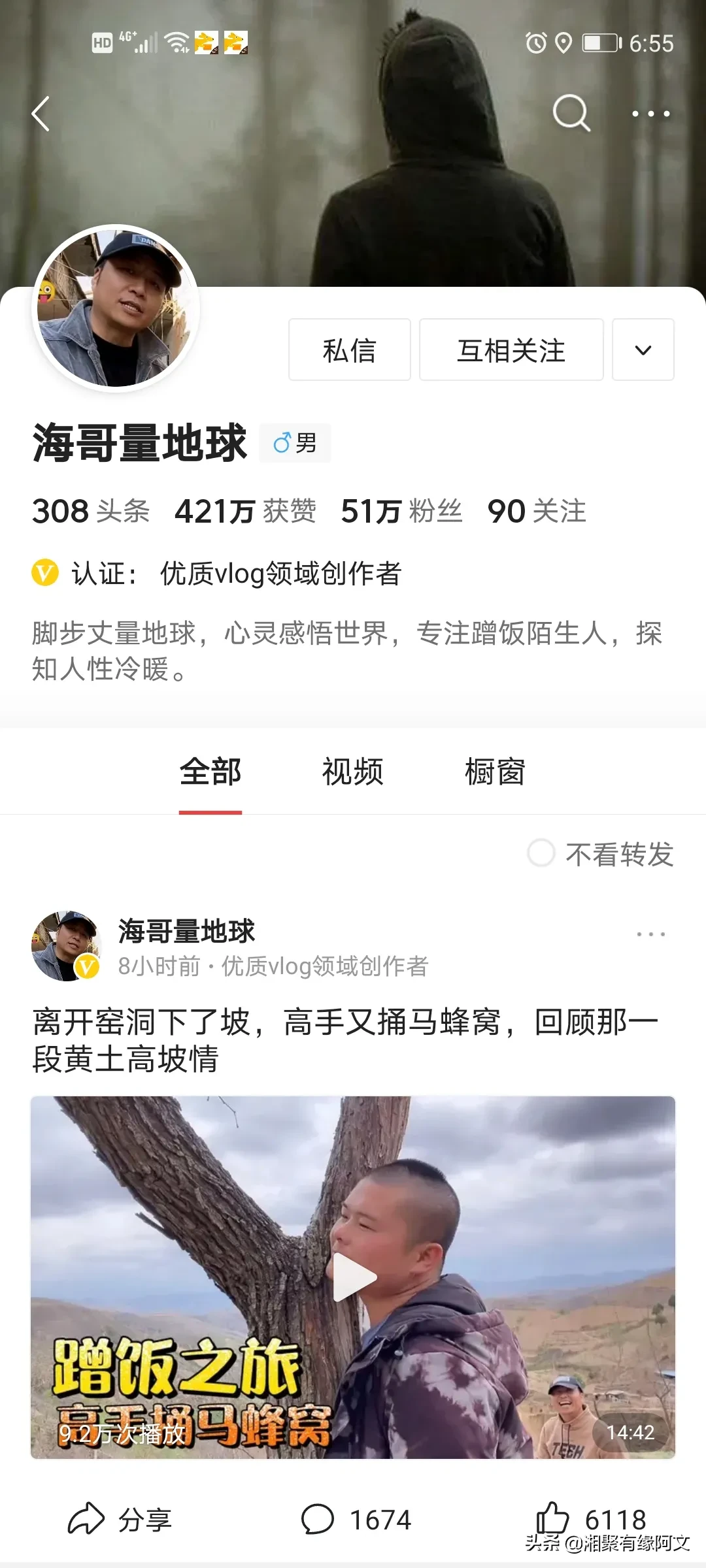Play the 蹭饭之旅 video

pos(353,1277)
